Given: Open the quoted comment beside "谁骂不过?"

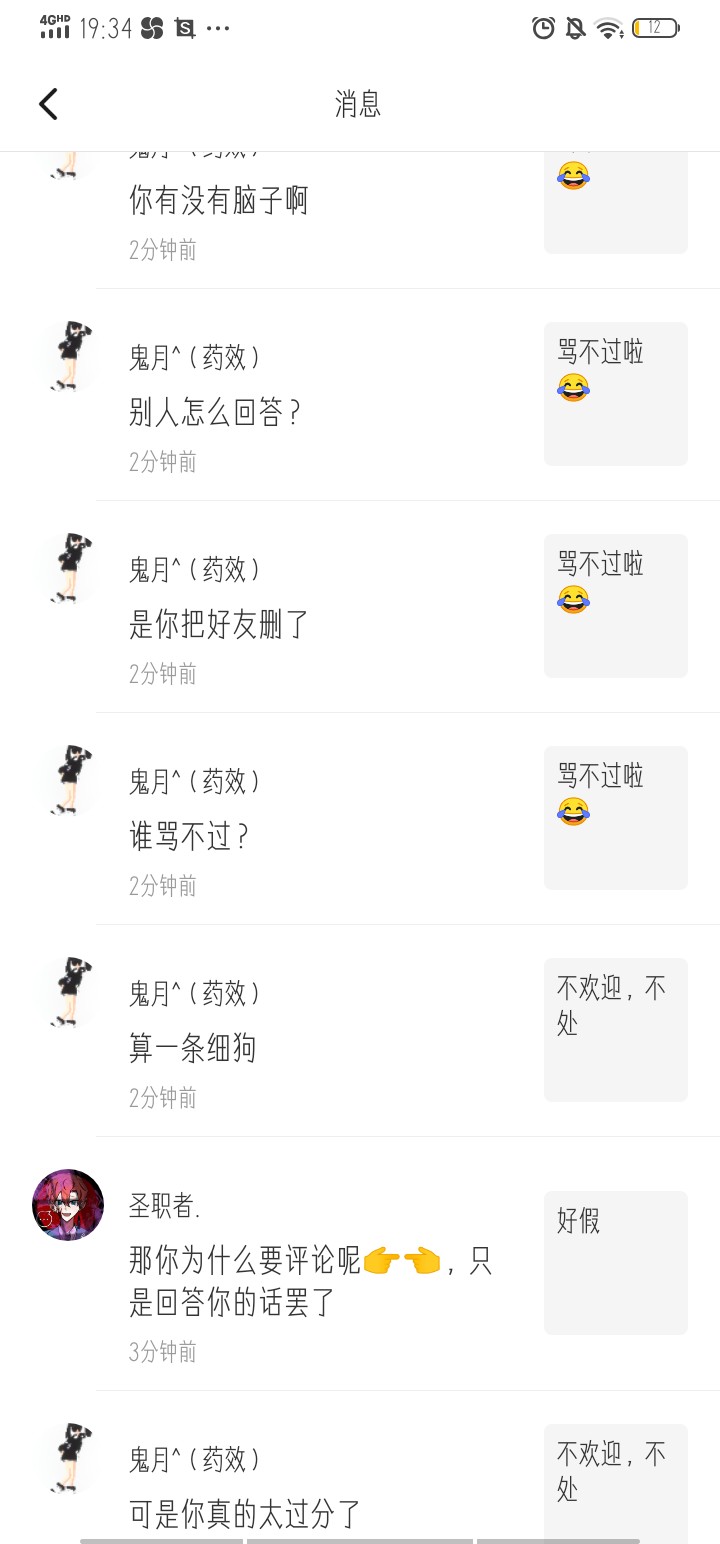Looking at the screenshot, I should click(x=615, y=817).
